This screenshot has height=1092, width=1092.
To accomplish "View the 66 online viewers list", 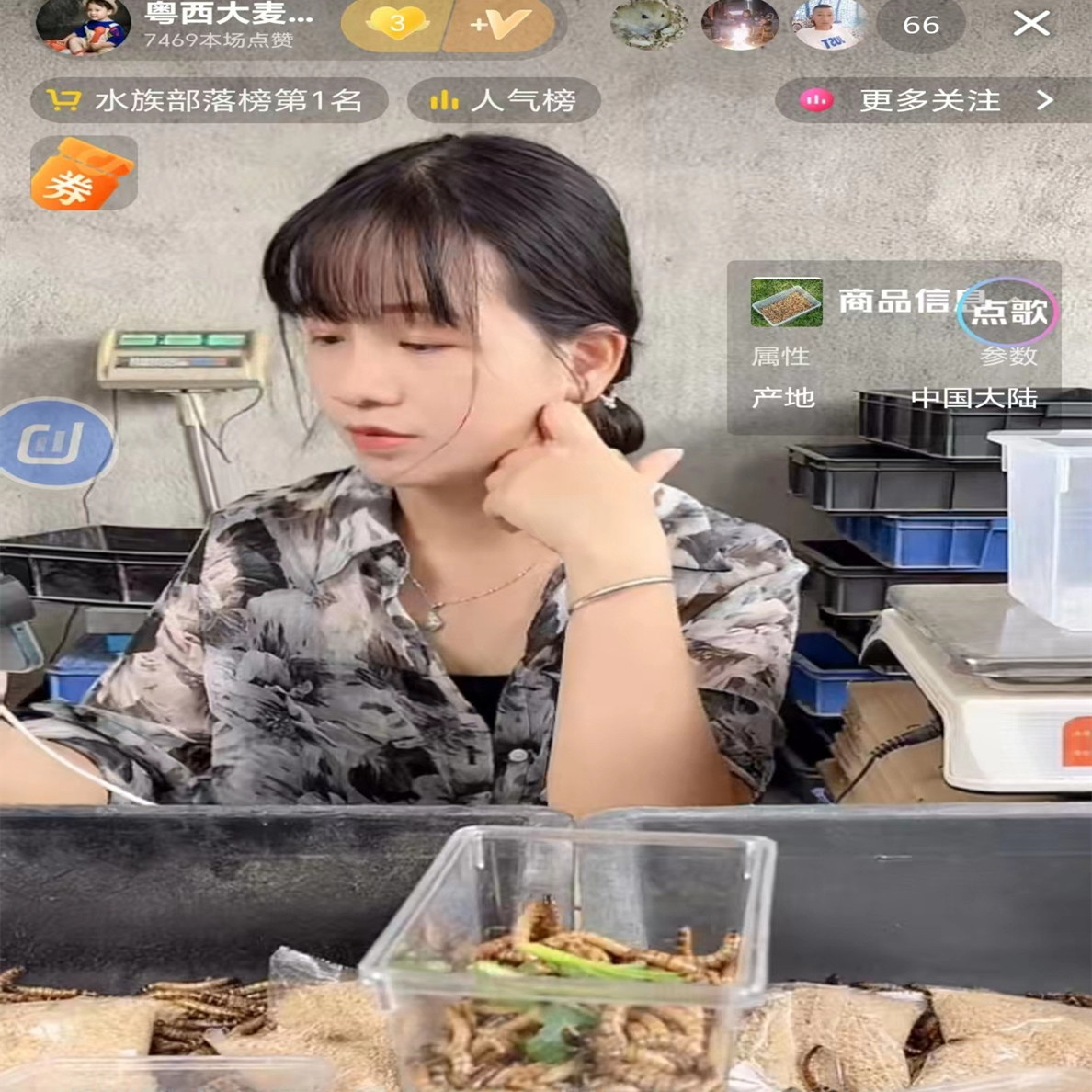I will [x=921, y=26].
